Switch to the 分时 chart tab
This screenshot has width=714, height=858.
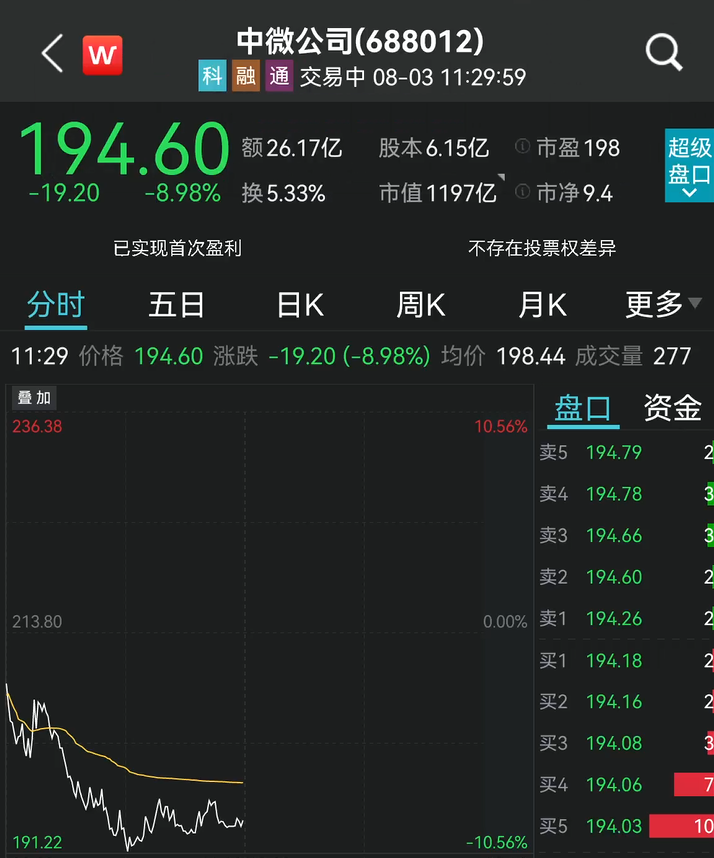pos(56,304)
